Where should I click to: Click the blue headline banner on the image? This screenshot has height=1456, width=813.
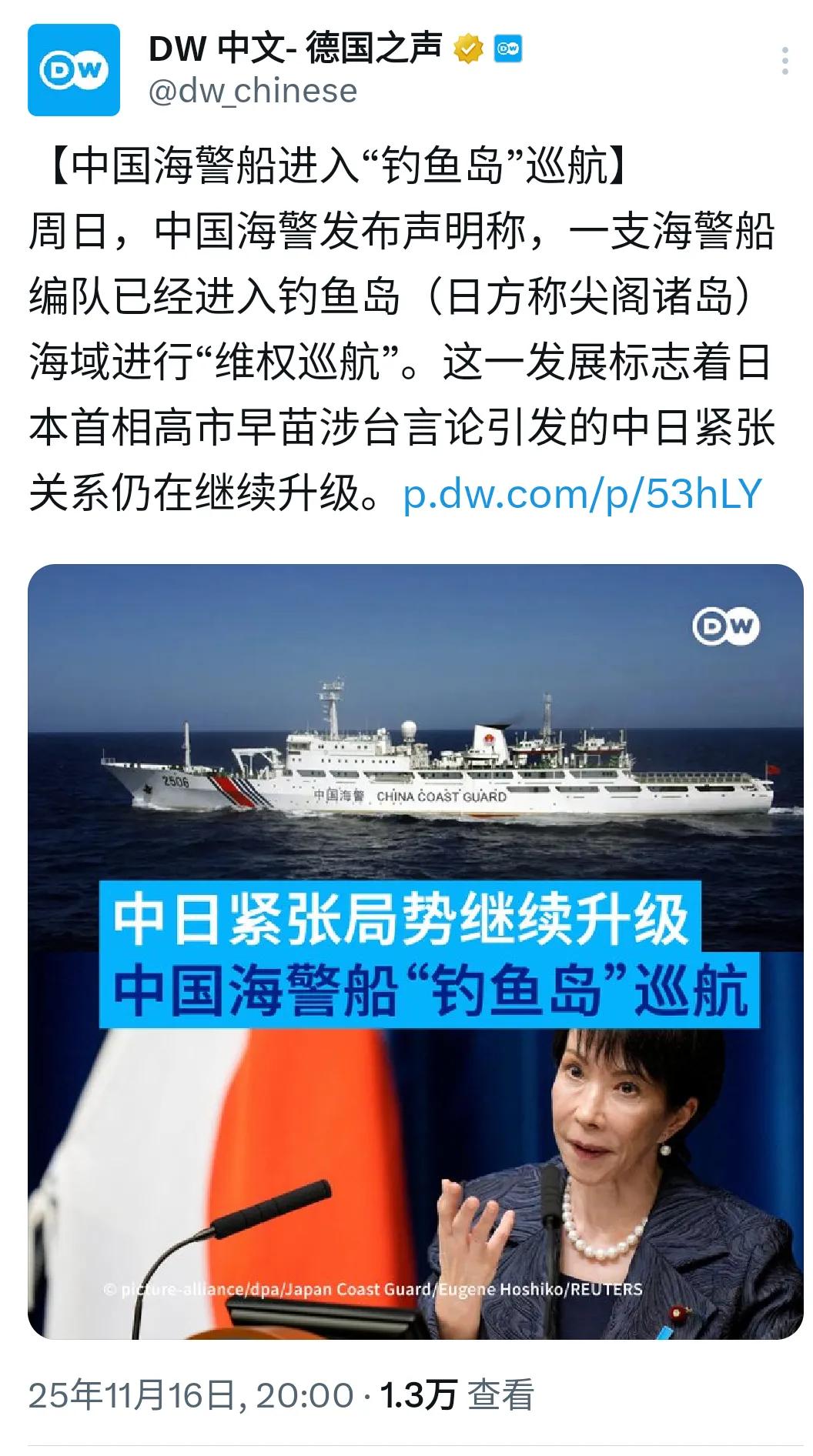point(416,951)
